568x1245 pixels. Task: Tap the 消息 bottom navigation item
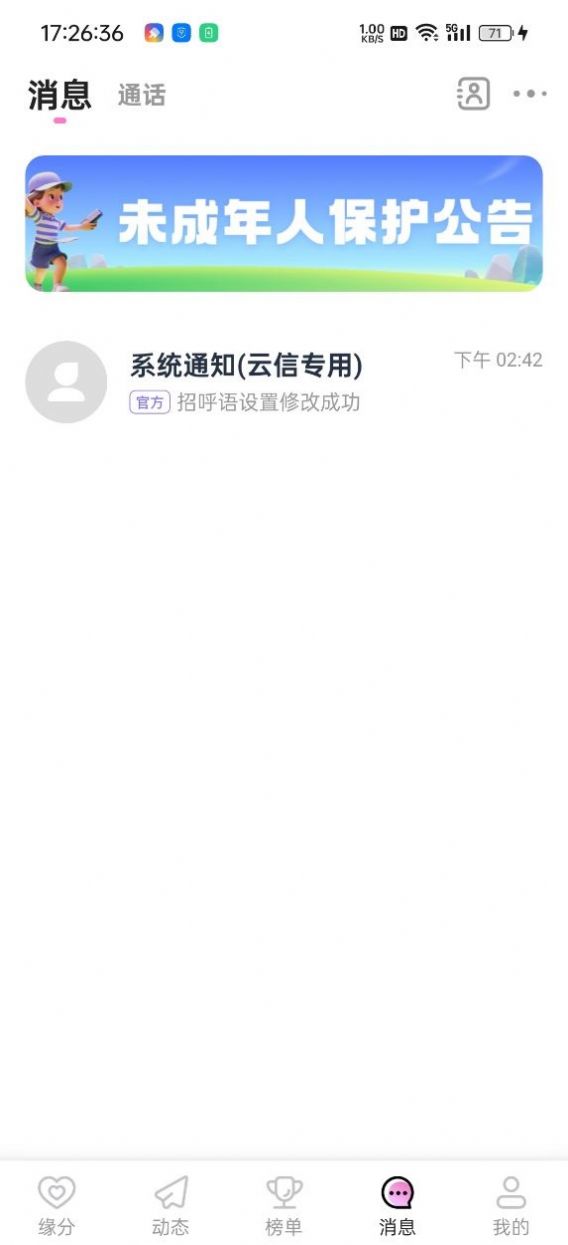tap(397, 1206)
